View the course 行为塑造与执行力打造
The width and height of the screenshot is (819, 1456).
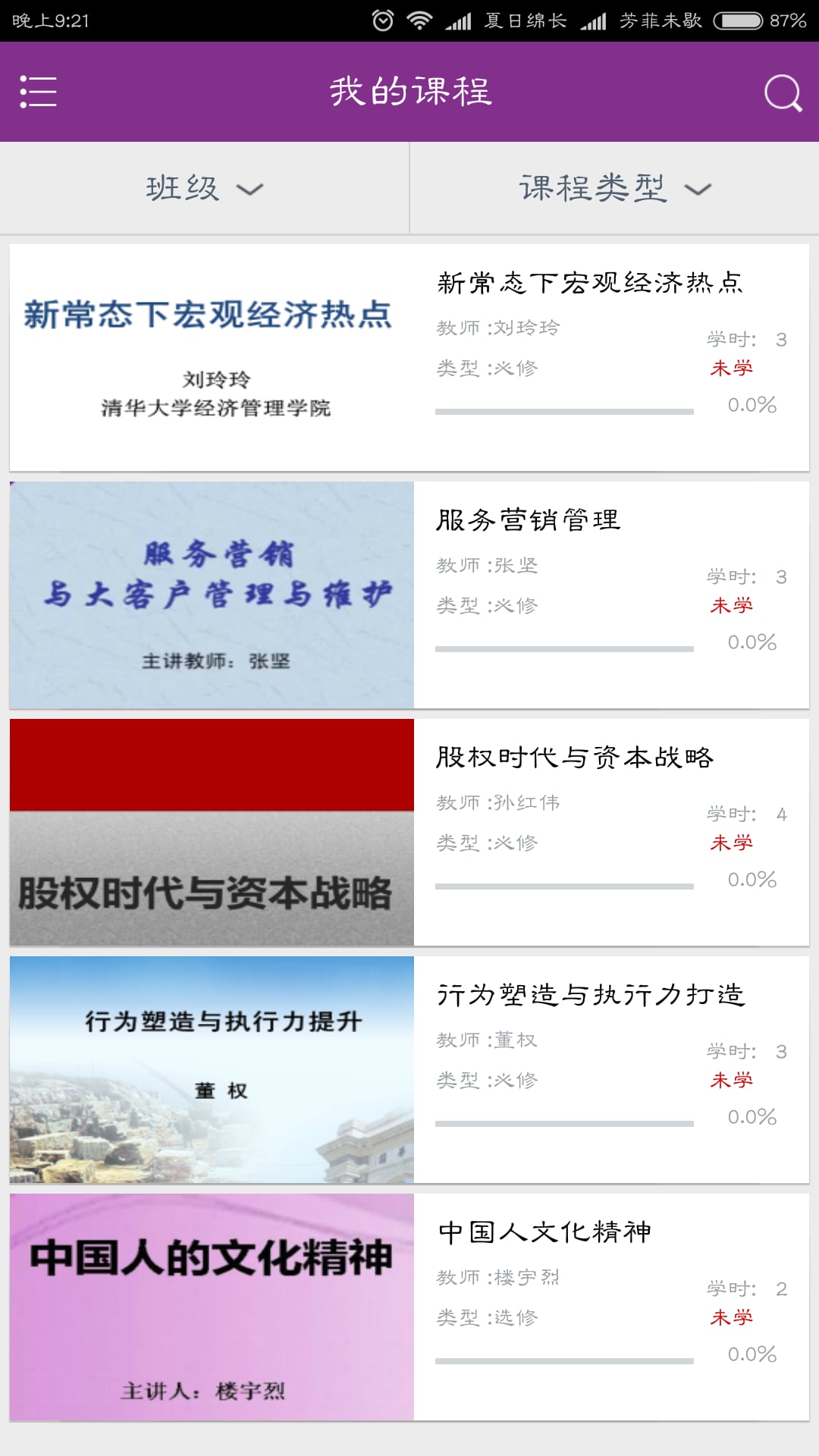pos(409,1069)
